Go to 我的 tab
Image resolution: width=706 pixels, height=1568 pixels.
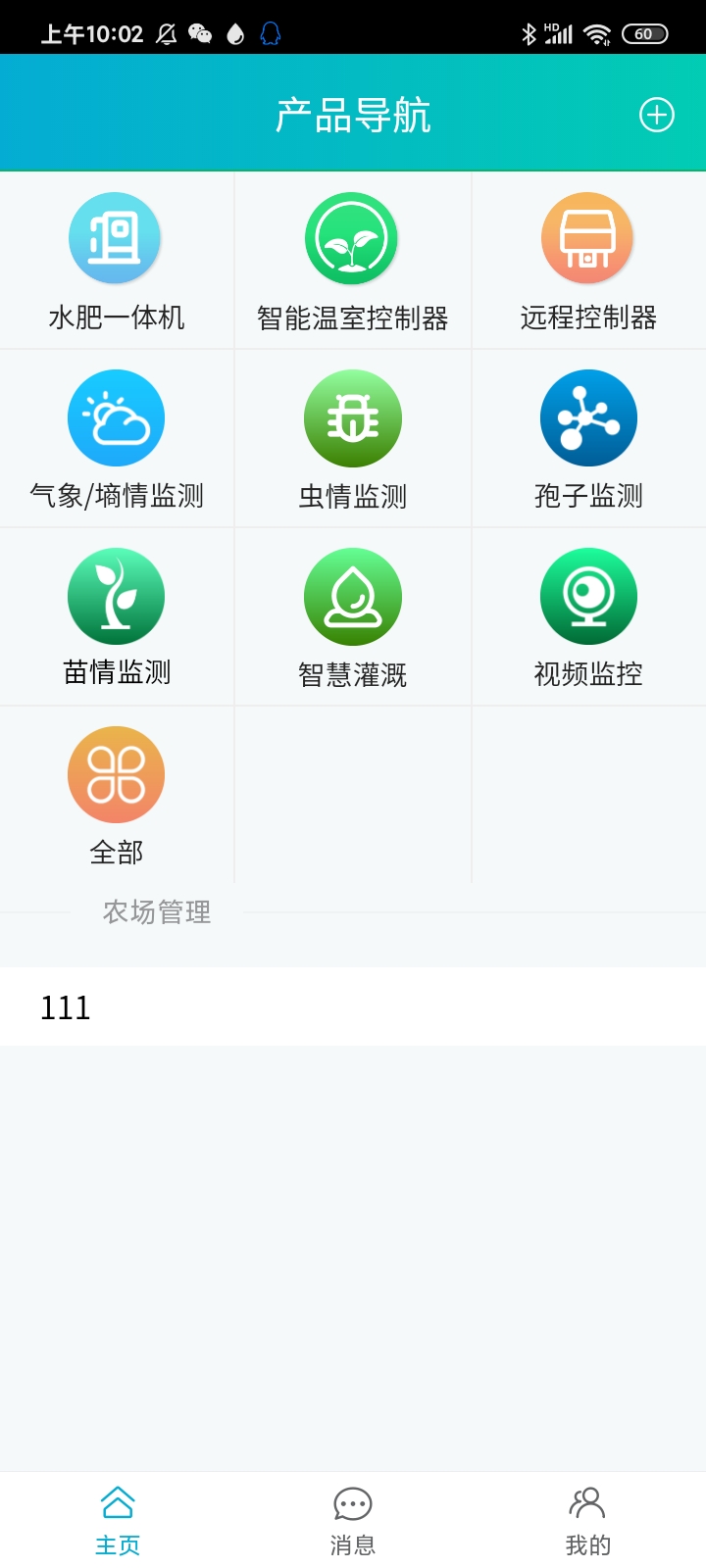(x=588, y=1521)
